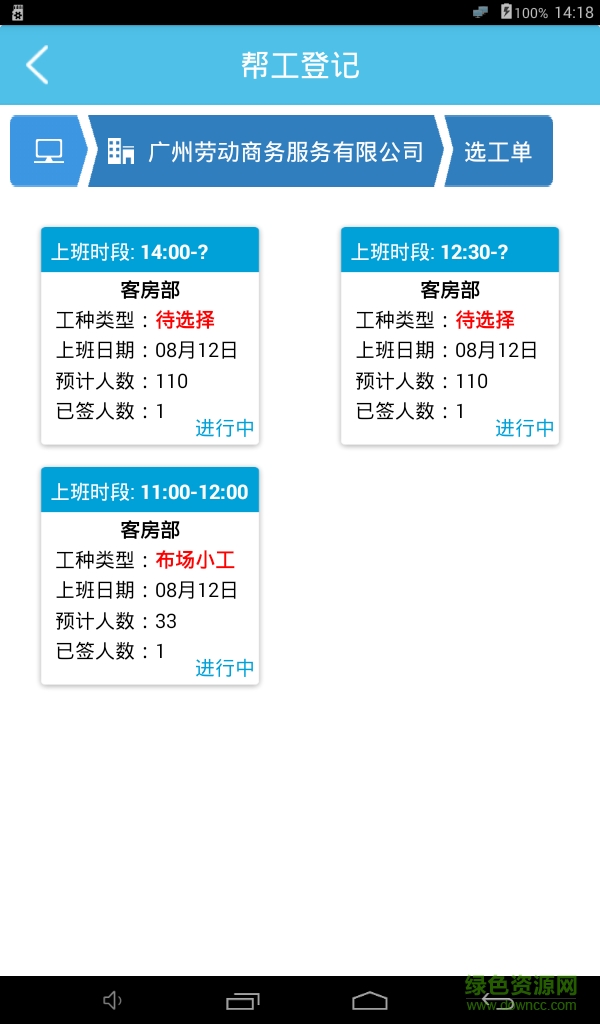The height and width of the screenshot is (1024, 600).
Task: Tap the monitor icon breadcrumb step
Action: [x=48, y=151]
